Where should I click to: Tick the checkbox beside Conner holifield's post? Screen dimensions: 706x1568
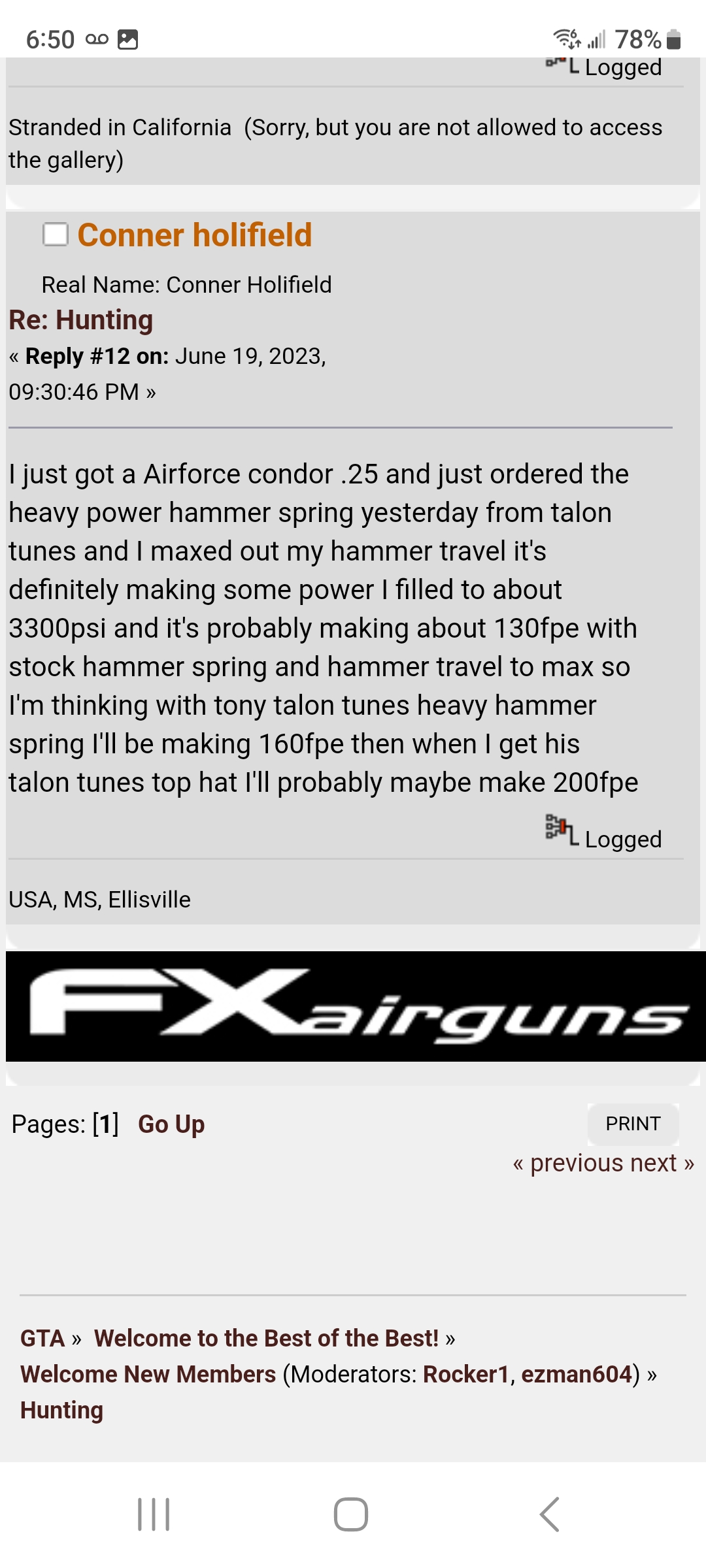point(56,235)
